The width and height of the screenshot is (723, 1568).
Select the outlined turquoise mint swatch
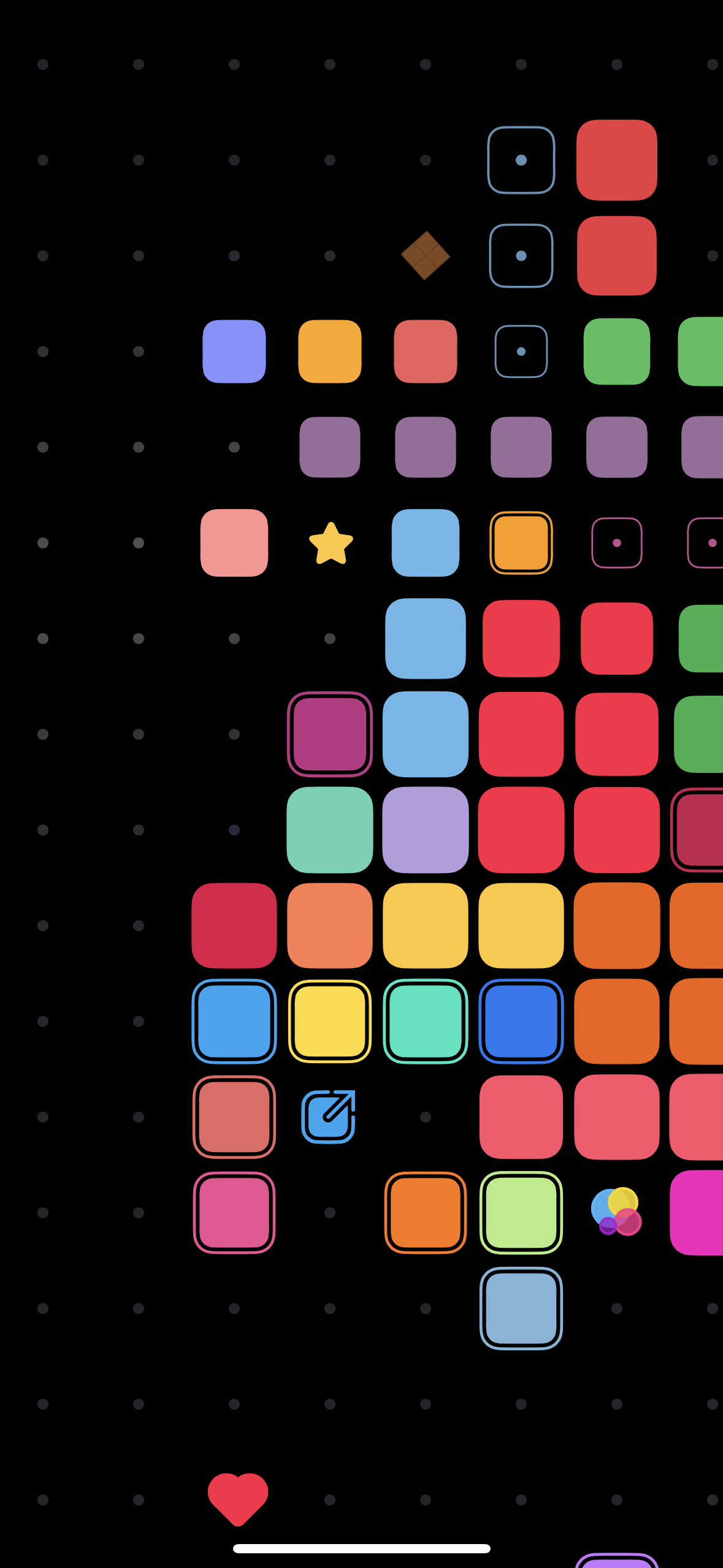tap(426, 1021)
